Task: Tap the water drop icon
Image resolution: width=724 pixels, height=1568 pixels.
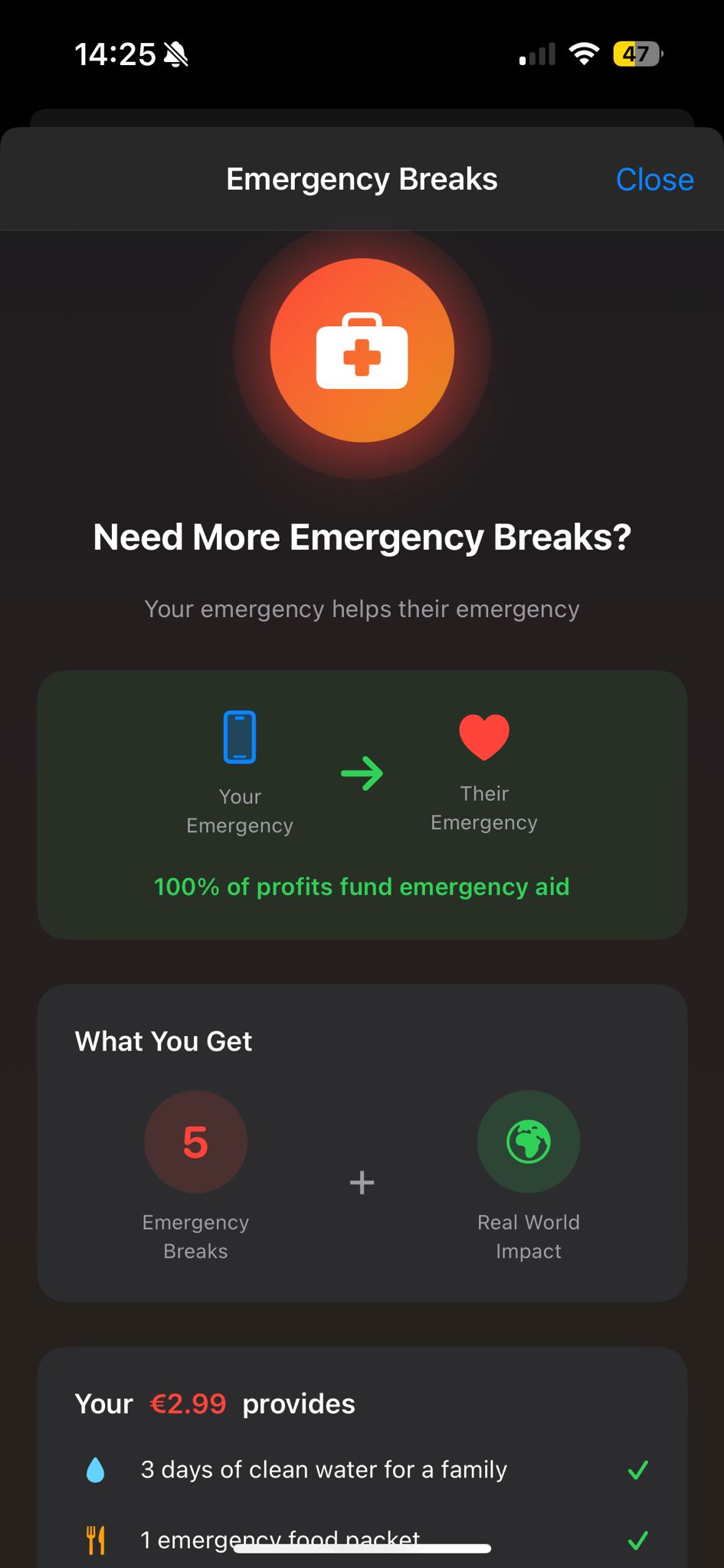Action: [x=96, y=1468]
